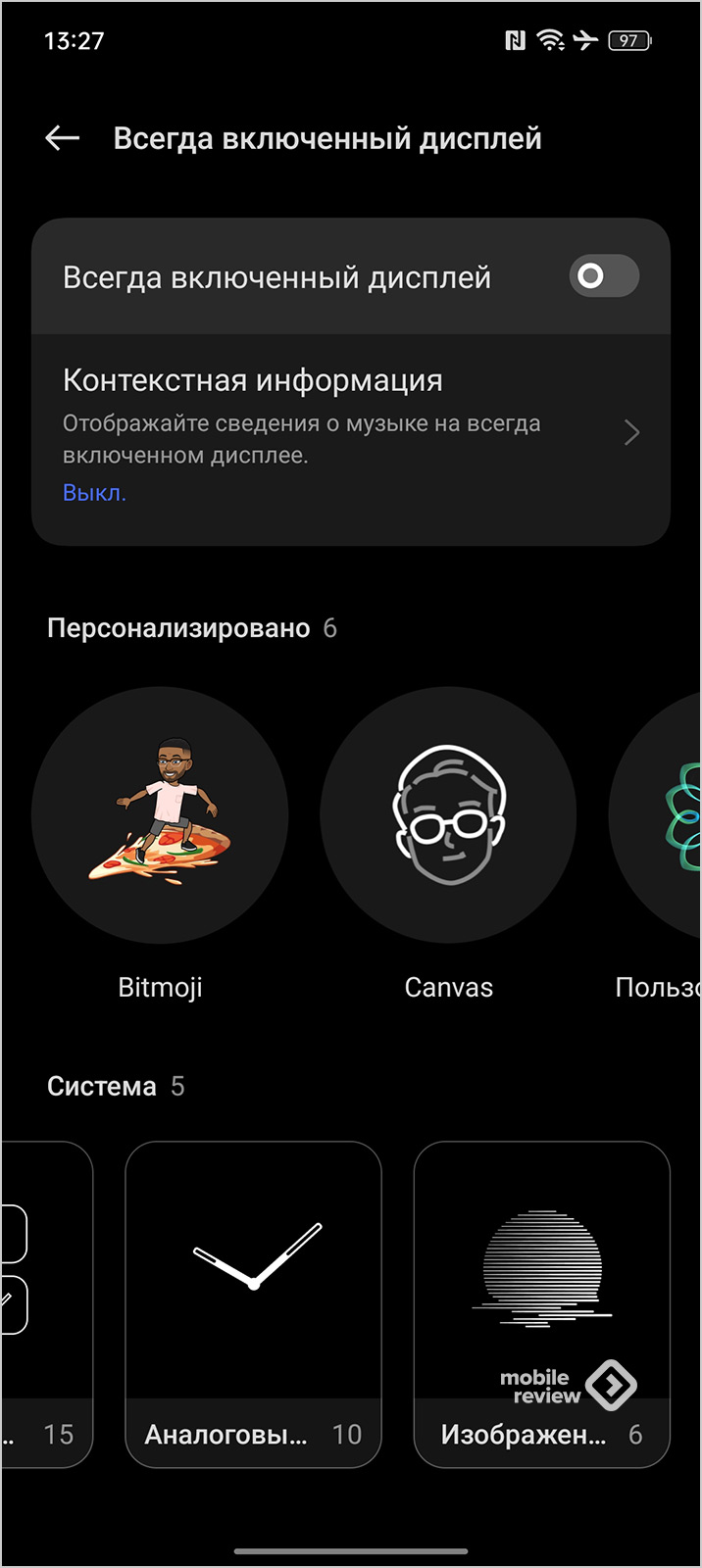The width and height of the screenshot is (702, 1568).
Task: Select the Bitmoji style
Action: [x=160, y=815]
